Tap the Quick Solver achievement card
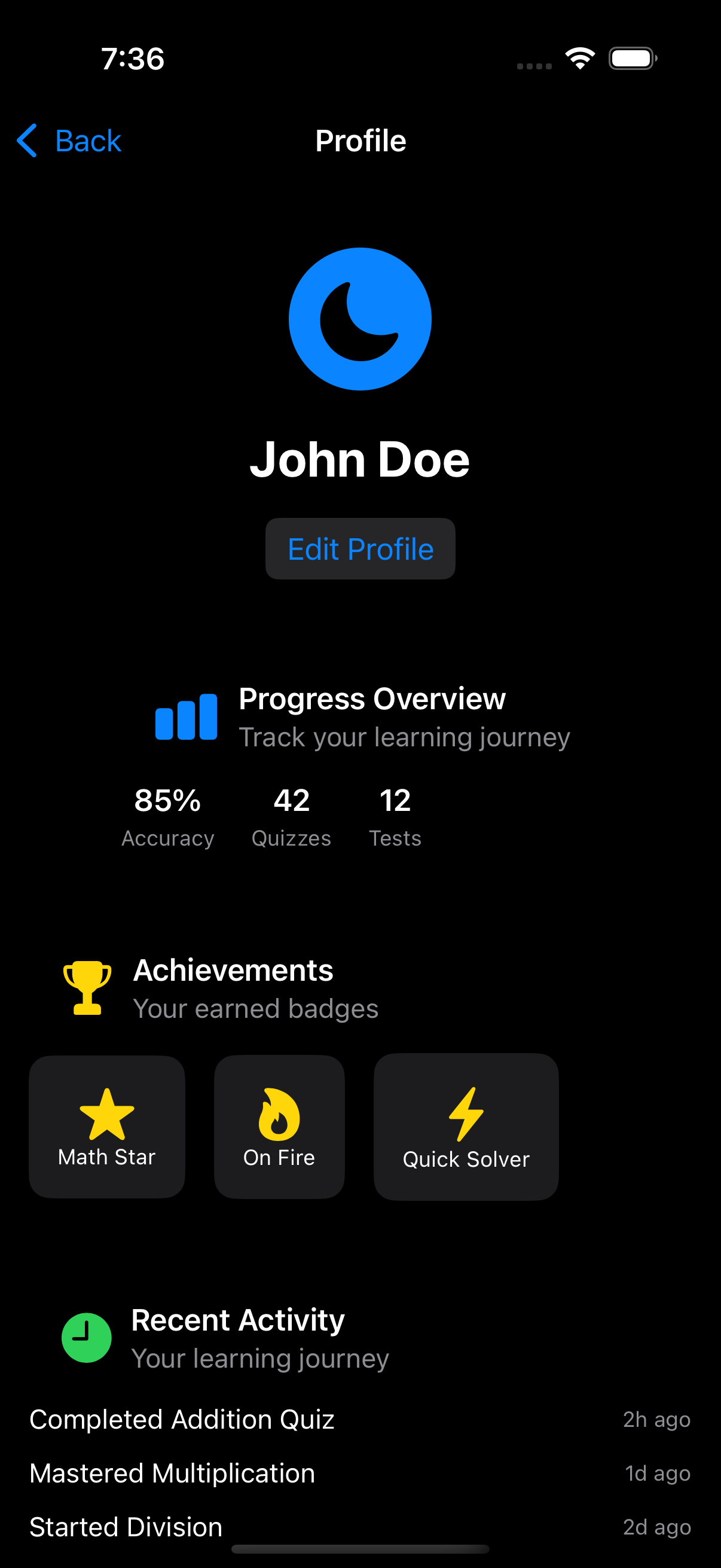The width and height of the screenshot is (721, 1568). (x=466, y=1127)
